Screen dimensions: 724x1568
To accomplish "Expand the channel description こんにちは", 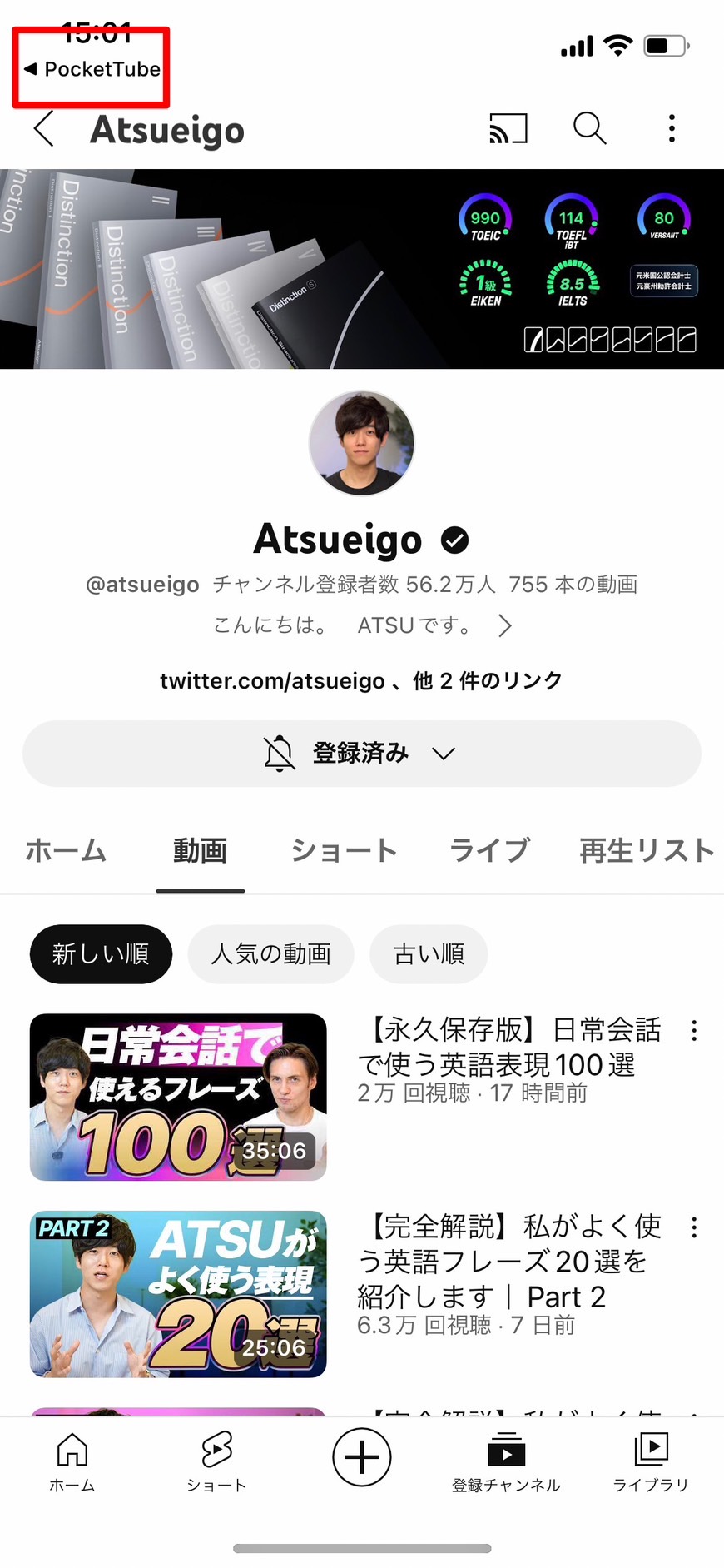I will pyautogui.click(x=362, y=625).
